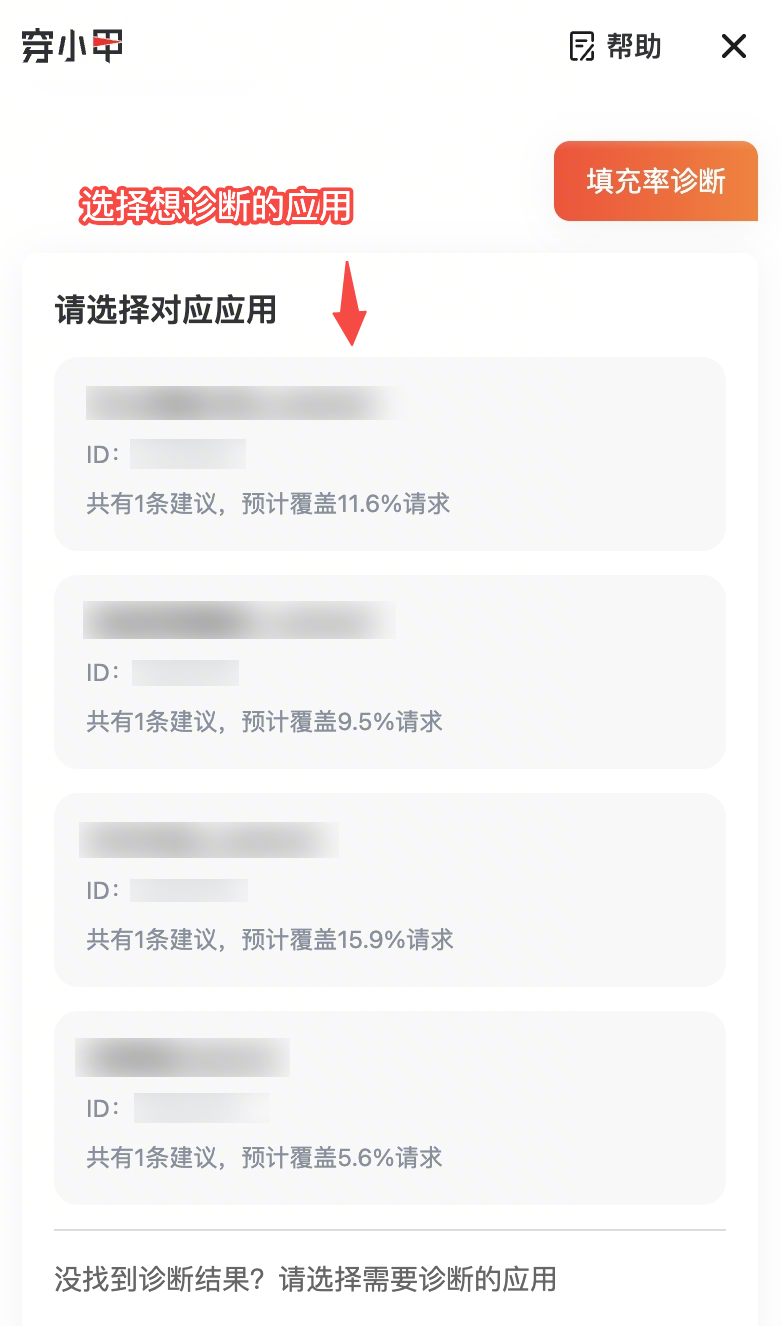
Task: Select the app covering 11.6% of requests
Action: 389,453
